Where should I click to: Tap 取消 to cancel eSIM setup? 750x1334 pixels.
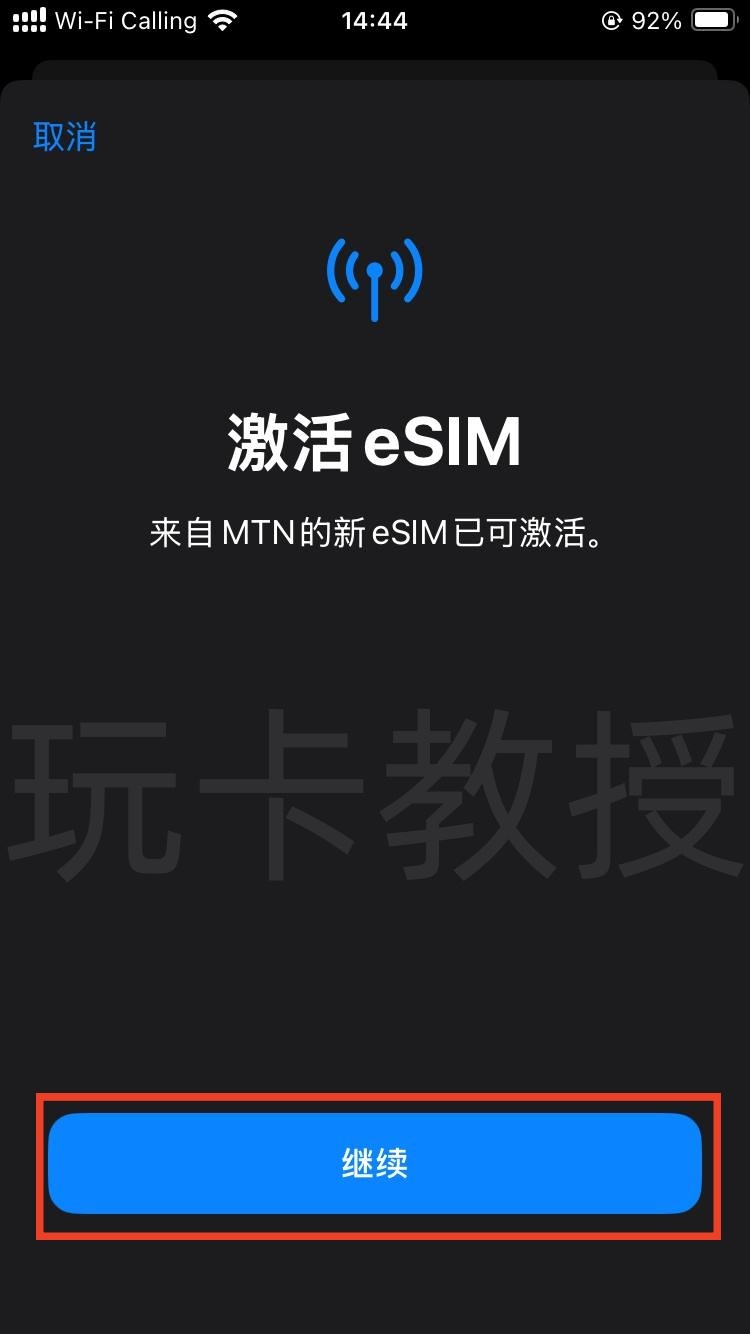tap(64, 136)
